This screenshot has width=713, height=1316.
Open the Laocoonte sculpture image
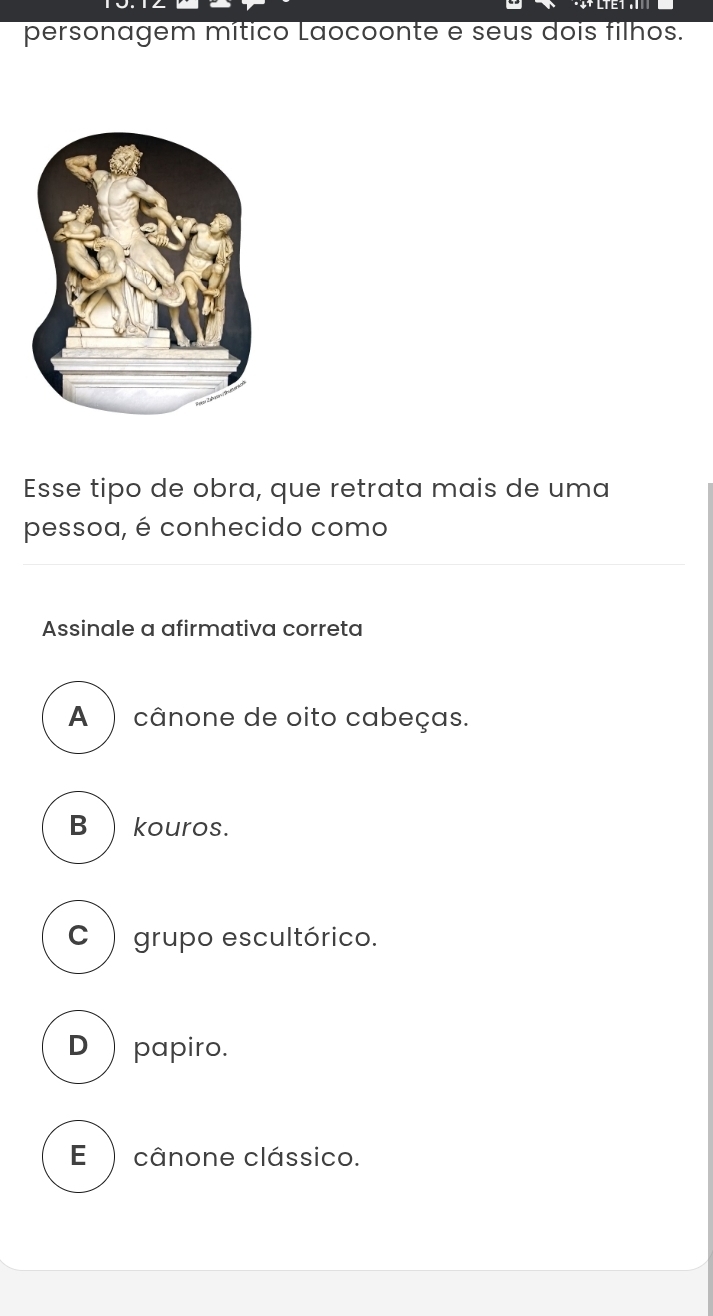pos(141,272)
